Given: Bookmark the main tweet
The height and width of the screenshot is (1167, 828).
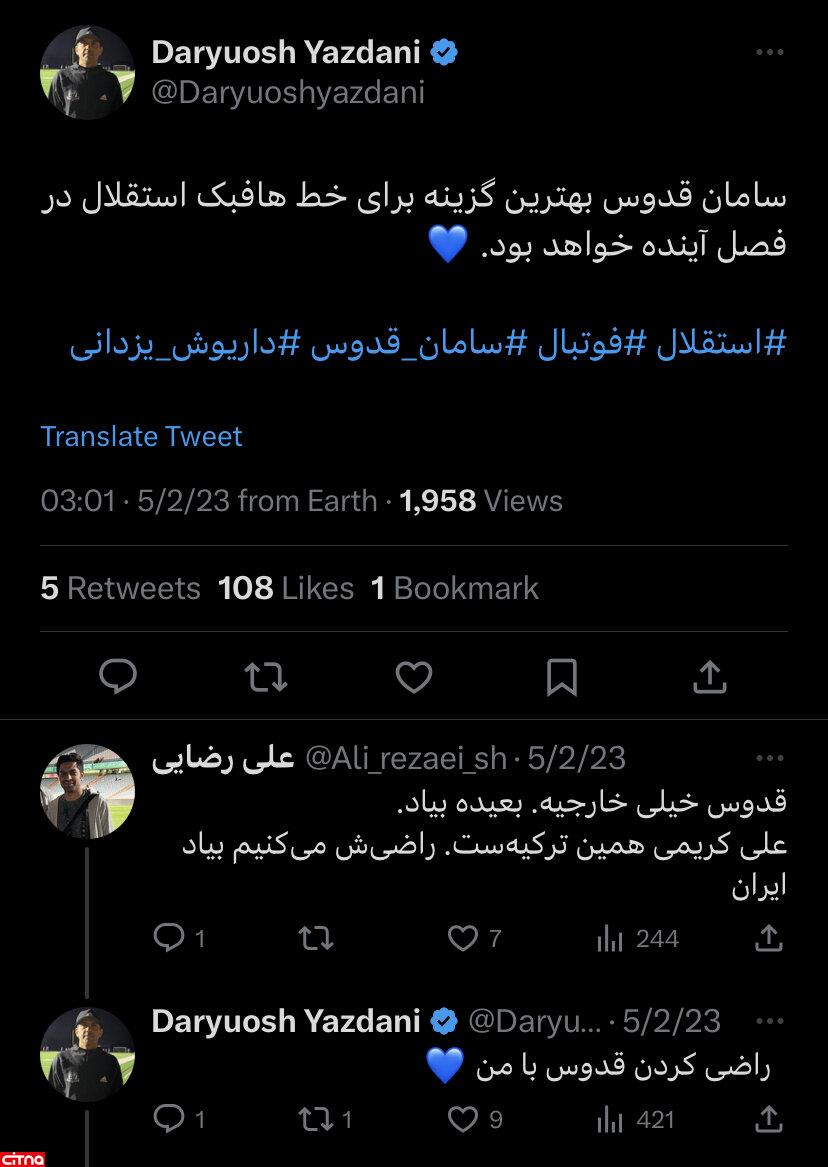Looking at the screenshot, I should click(x=561, y=677).
